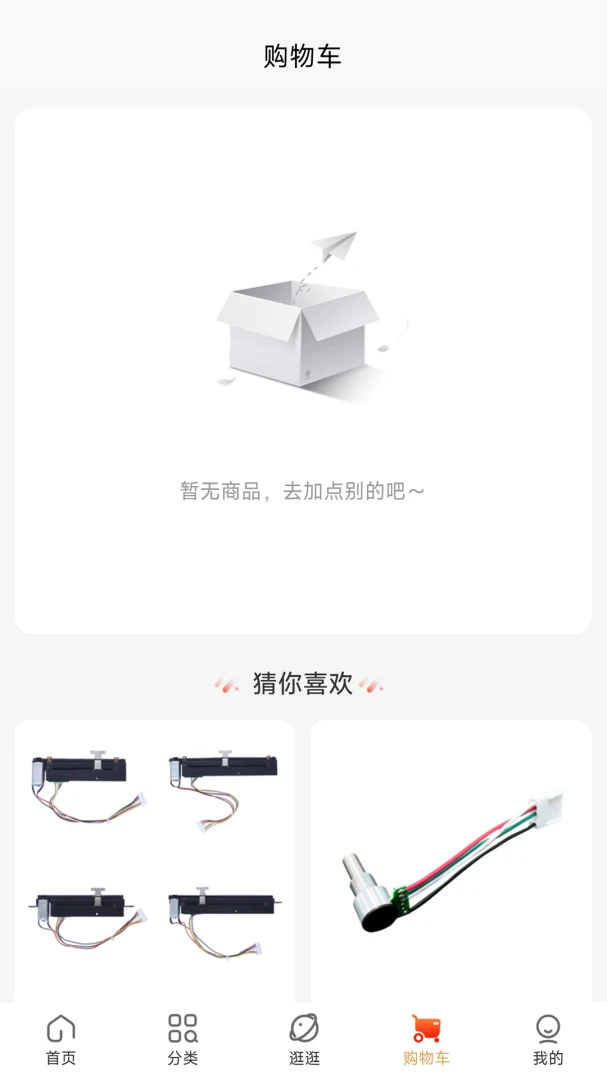Screen dimensions: 607x1080
Task: Switch to the 分类 categories tab
Action: (x=183, y=1040)
